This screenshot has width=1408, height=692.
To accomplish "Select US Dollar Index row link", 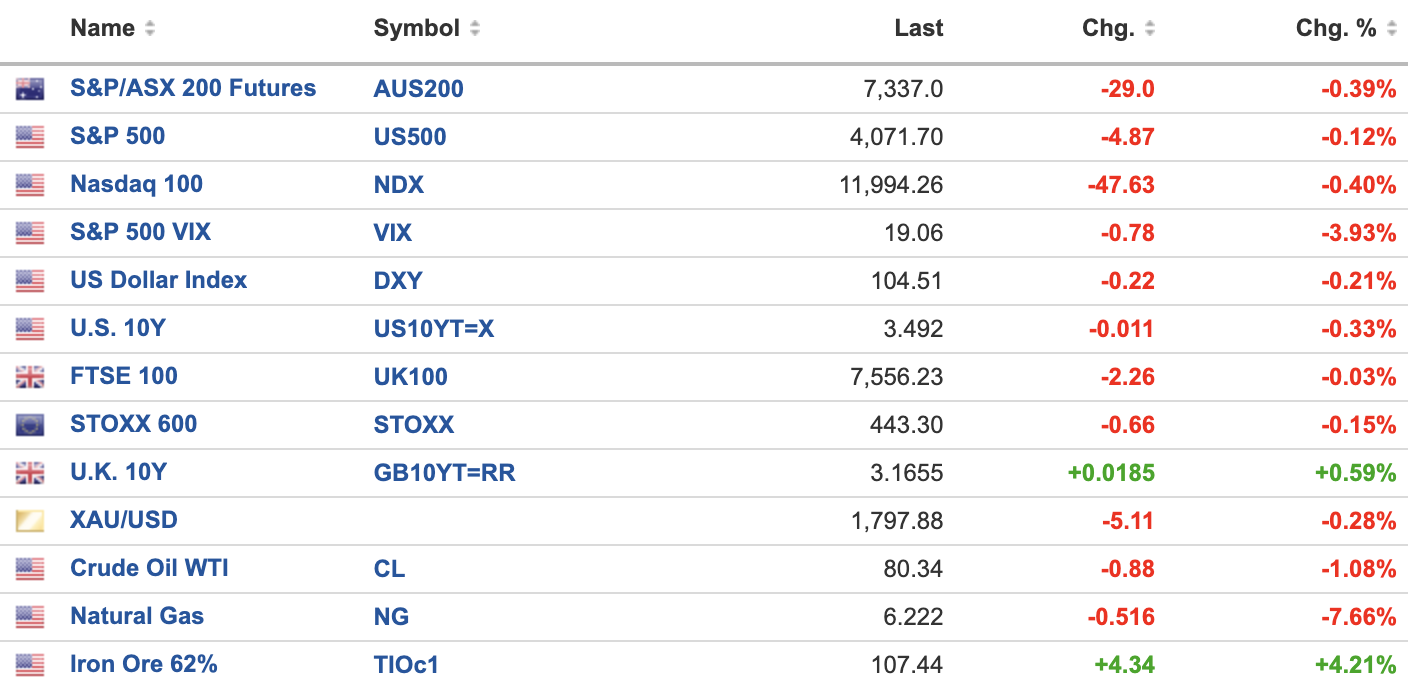I will tap(158, 280).
